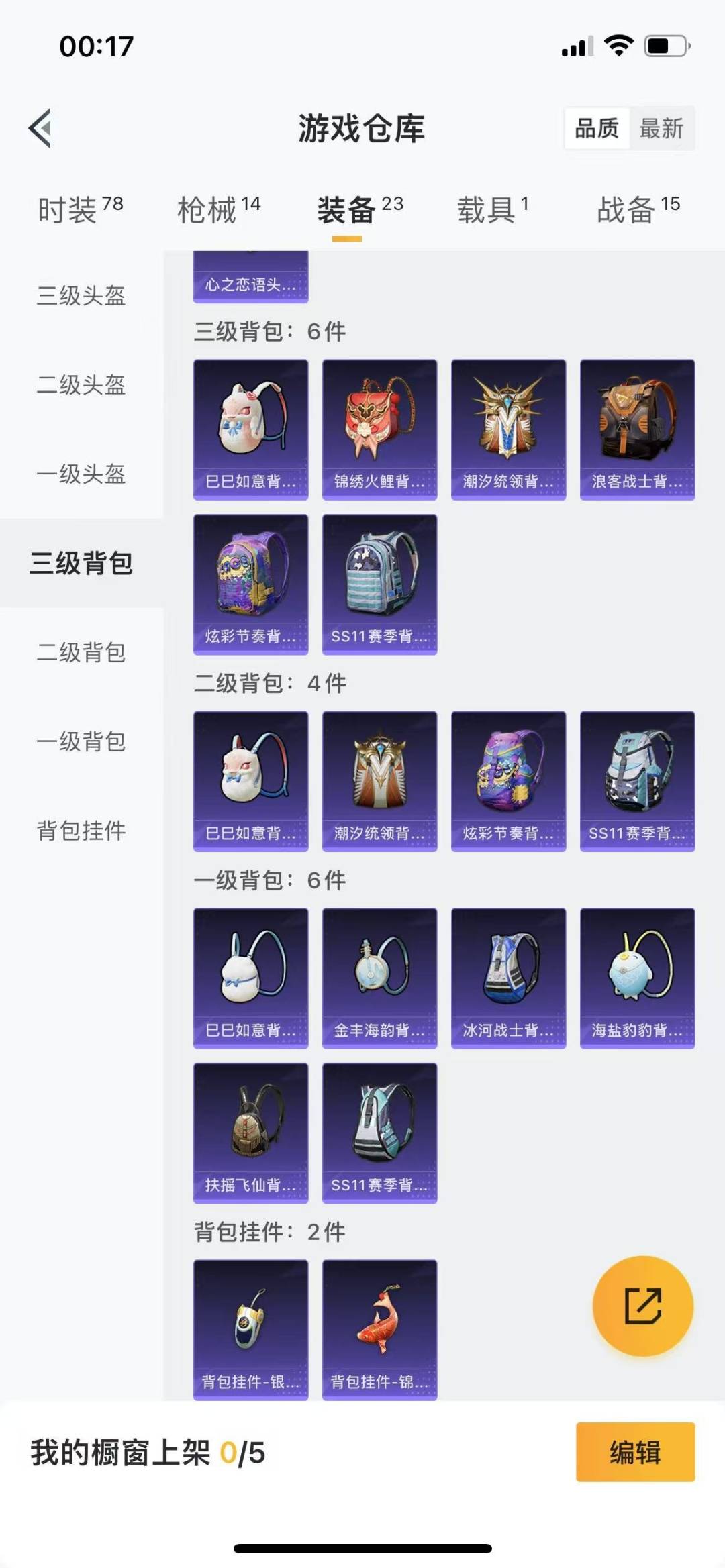Open the 浪客战士 backpack item

click(x=637, y=429)
